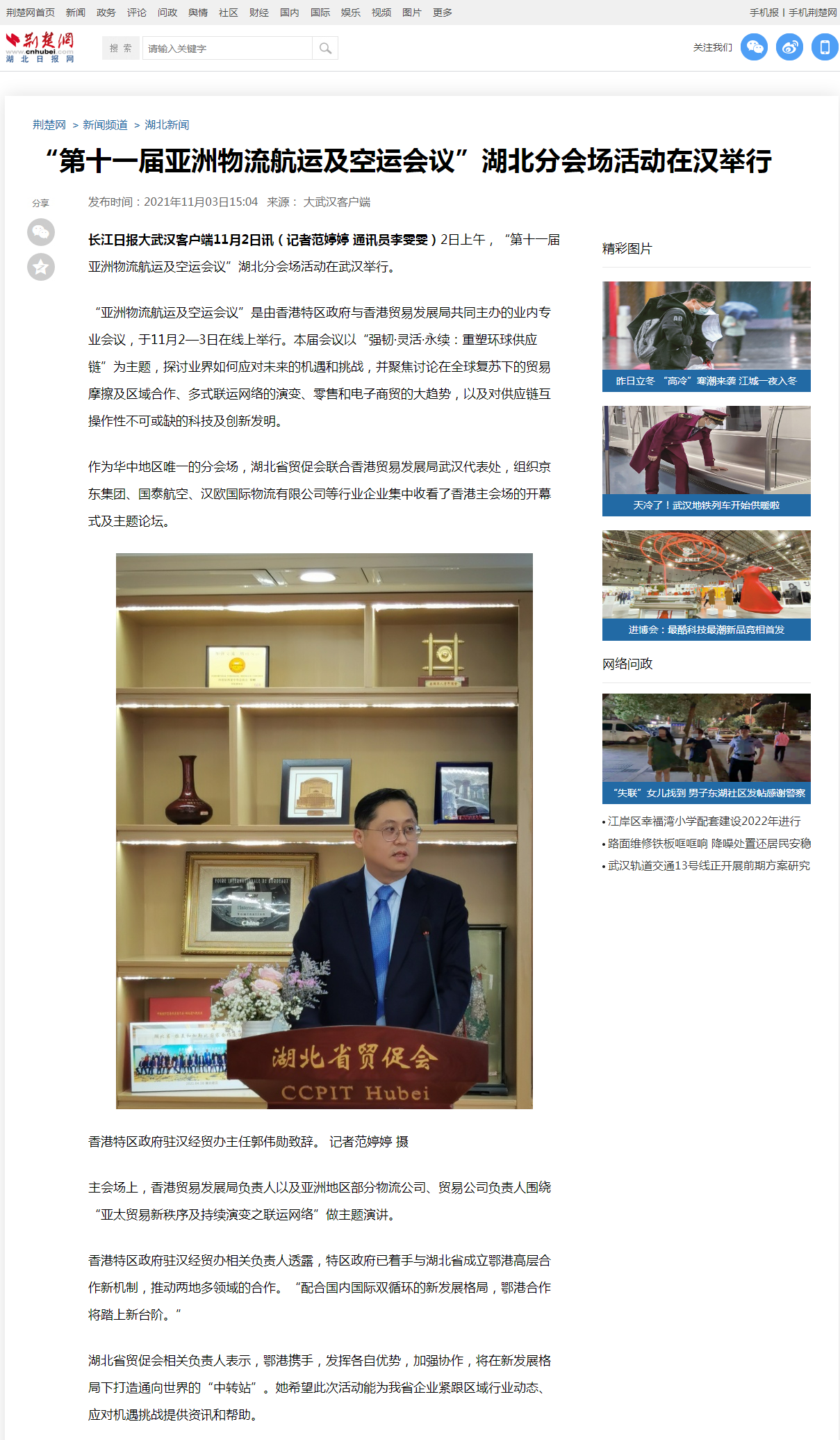Click the magnifier search button
Screen dimensions: 840x1440
pyautogui.click(x=325, y=49)
